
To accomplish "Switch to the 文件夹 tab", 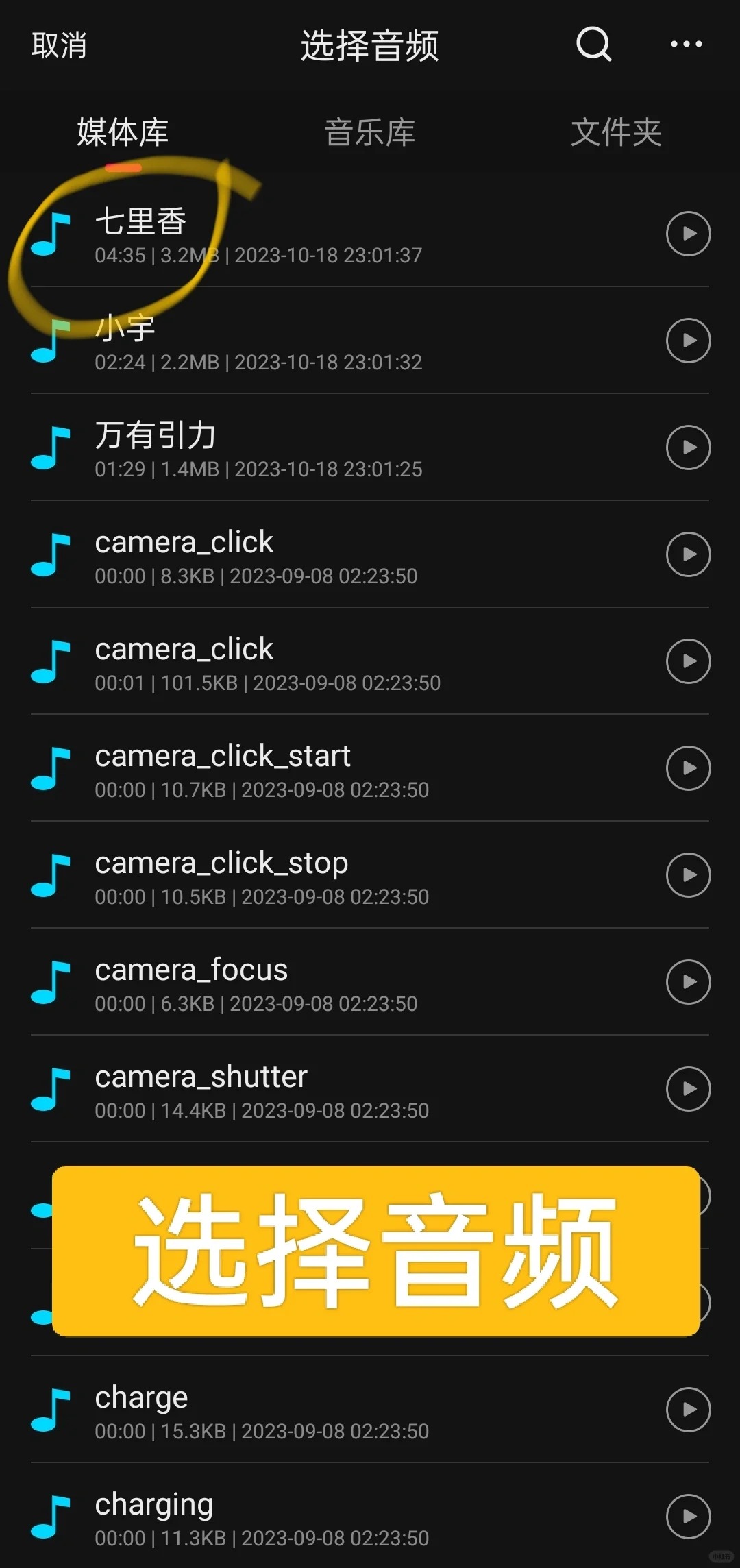I will 616,132.
